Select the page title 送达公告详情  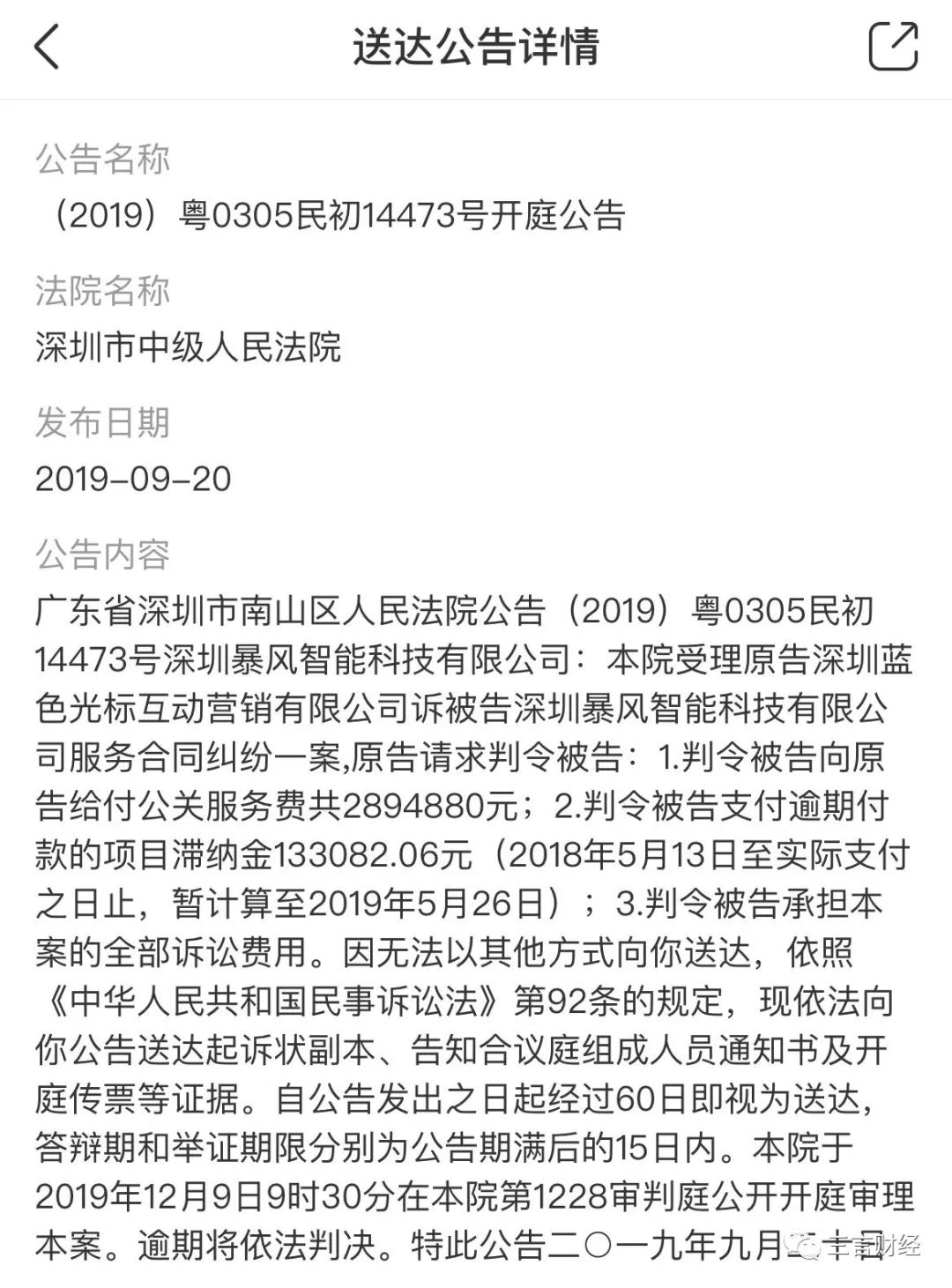[x=475, y=48]
